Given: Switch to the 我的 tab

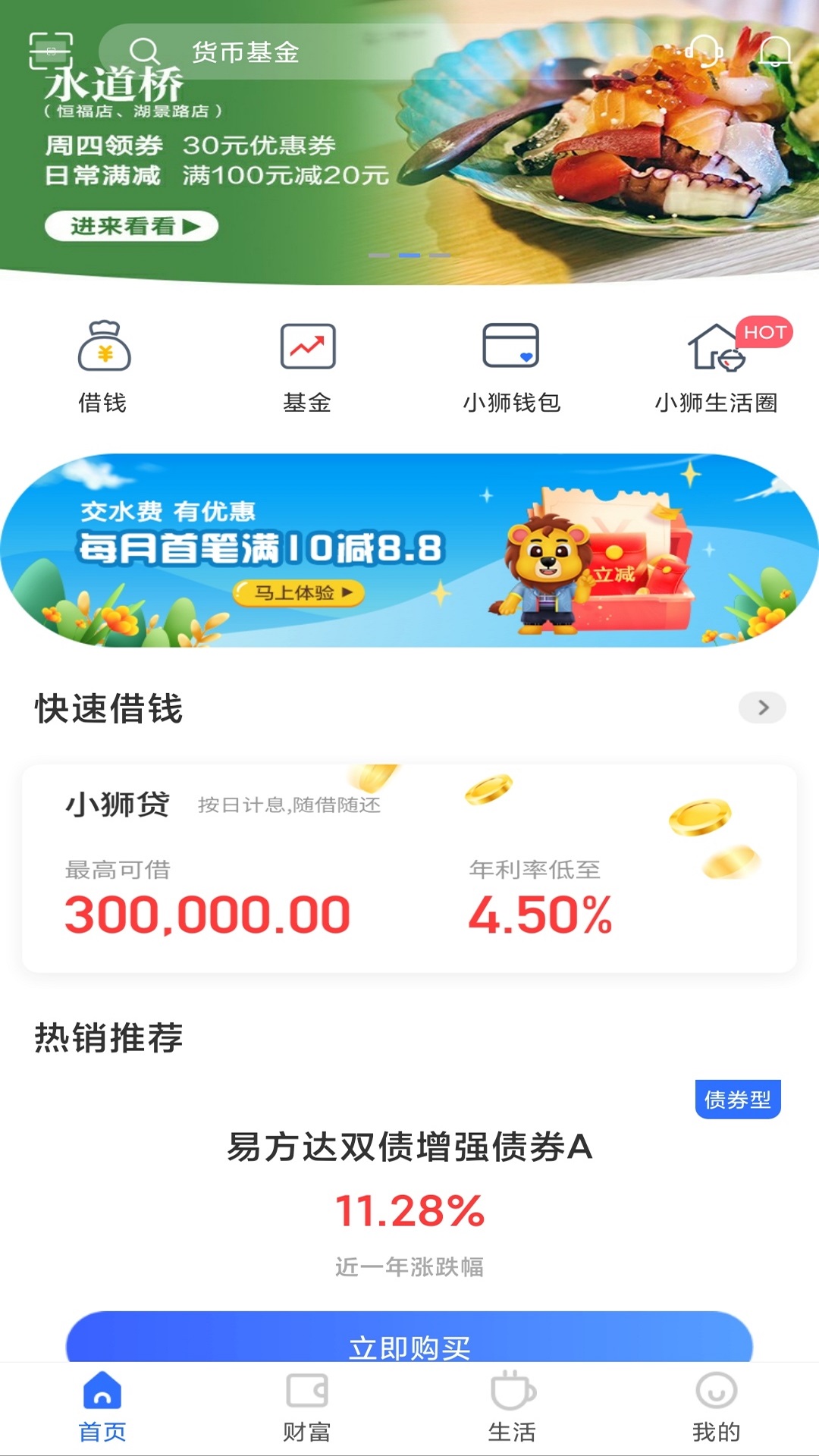Looking at the screenshot, I should click(x=717, y=1407).
